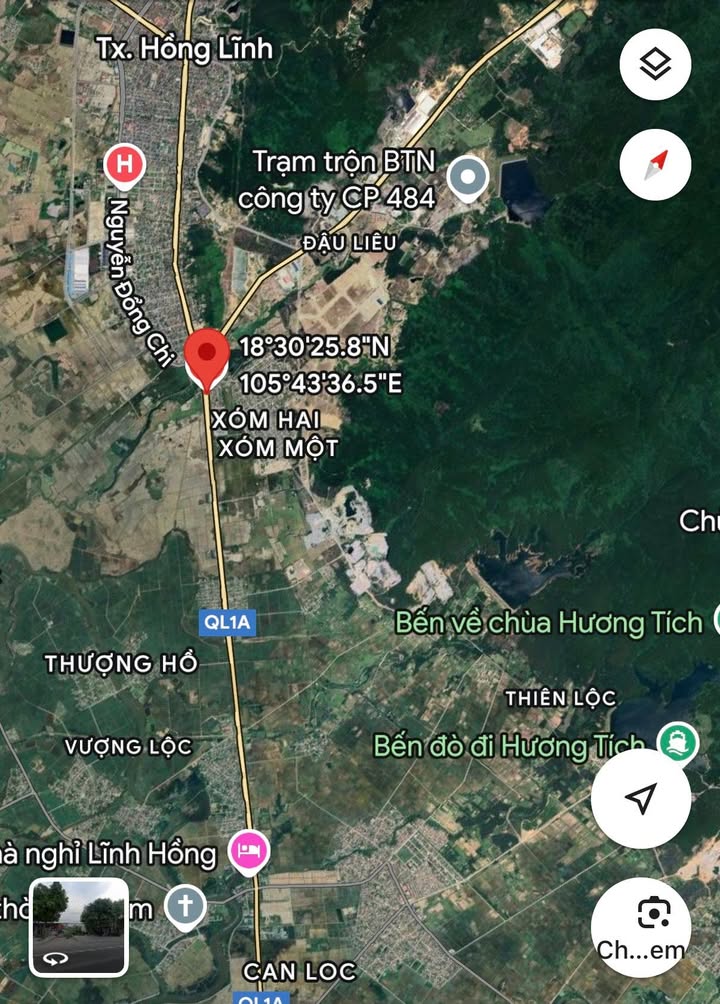Open the hospital marker near Nguyễn Đổng Chi
The height and width of the screenshot is (1004, 720).
pos(125,165)
